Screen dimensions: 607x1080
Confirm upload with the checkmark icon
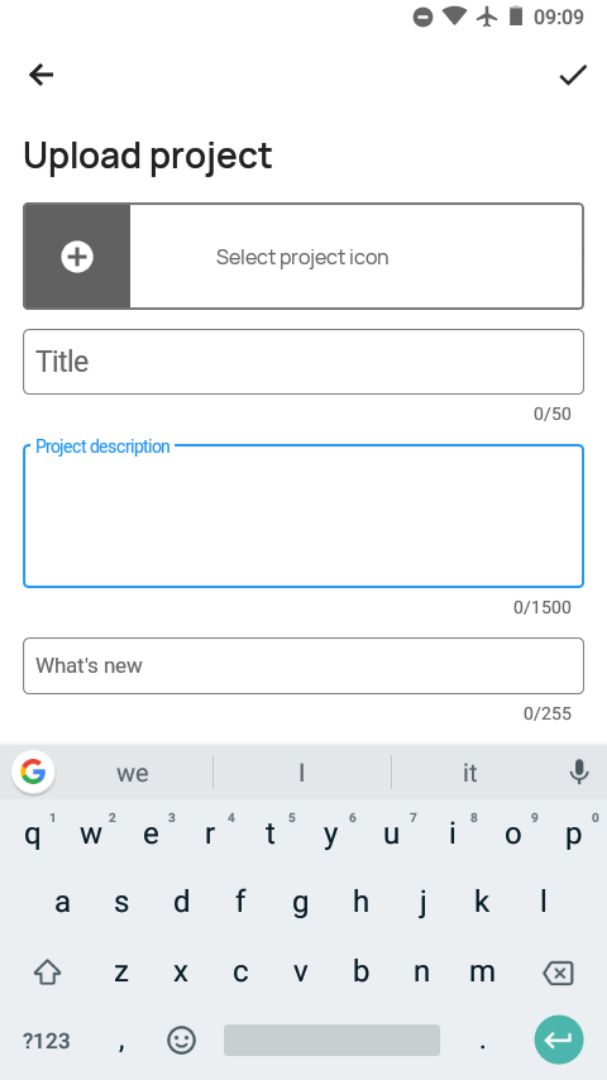(x=573, y=74)
